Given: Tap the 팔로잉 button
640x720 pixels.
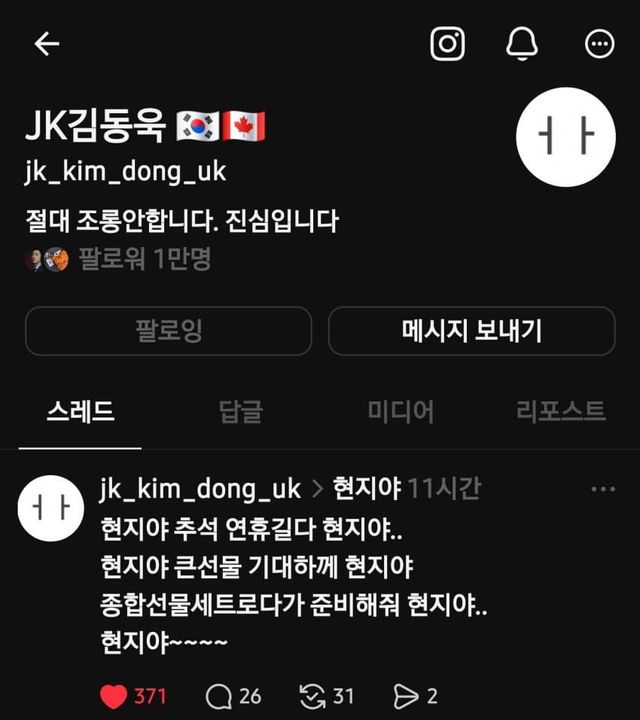Looking at the screenshot, I should 168,331.
